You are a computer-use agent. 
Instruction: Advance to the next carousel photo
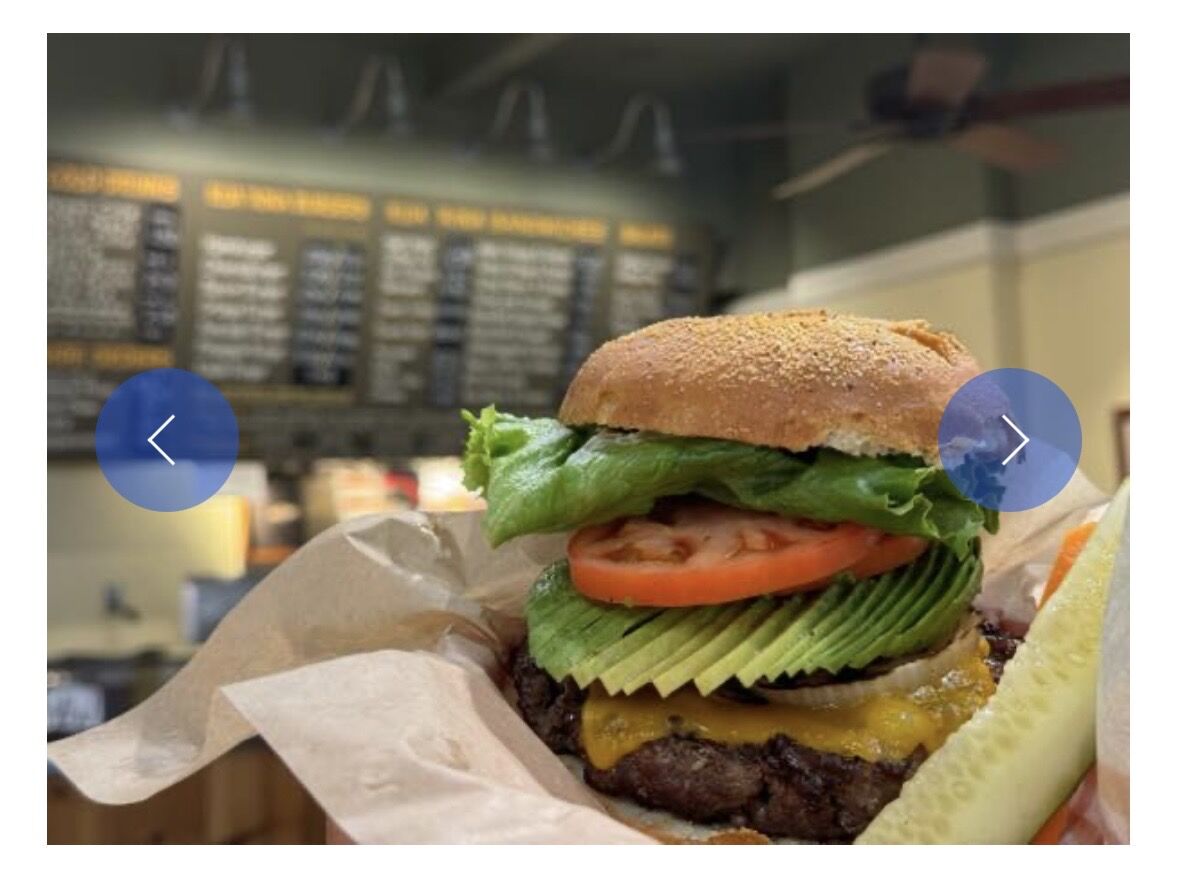[x=1010, y=440]
